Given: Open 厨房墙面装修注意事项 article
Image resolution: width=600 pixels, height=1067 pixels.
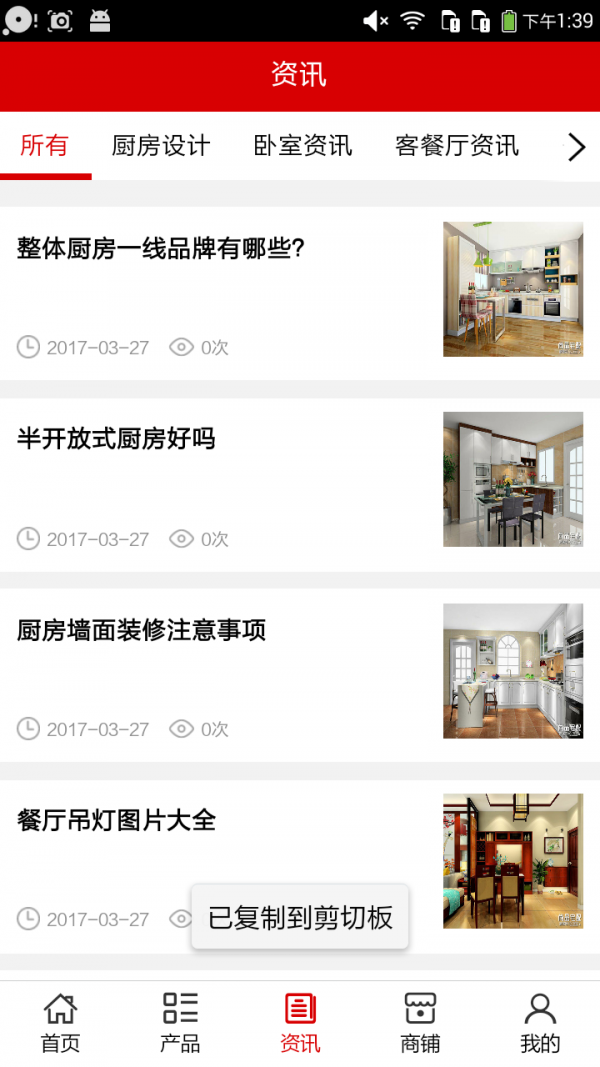Looking at the screenshot, I should tap(141, 630).
